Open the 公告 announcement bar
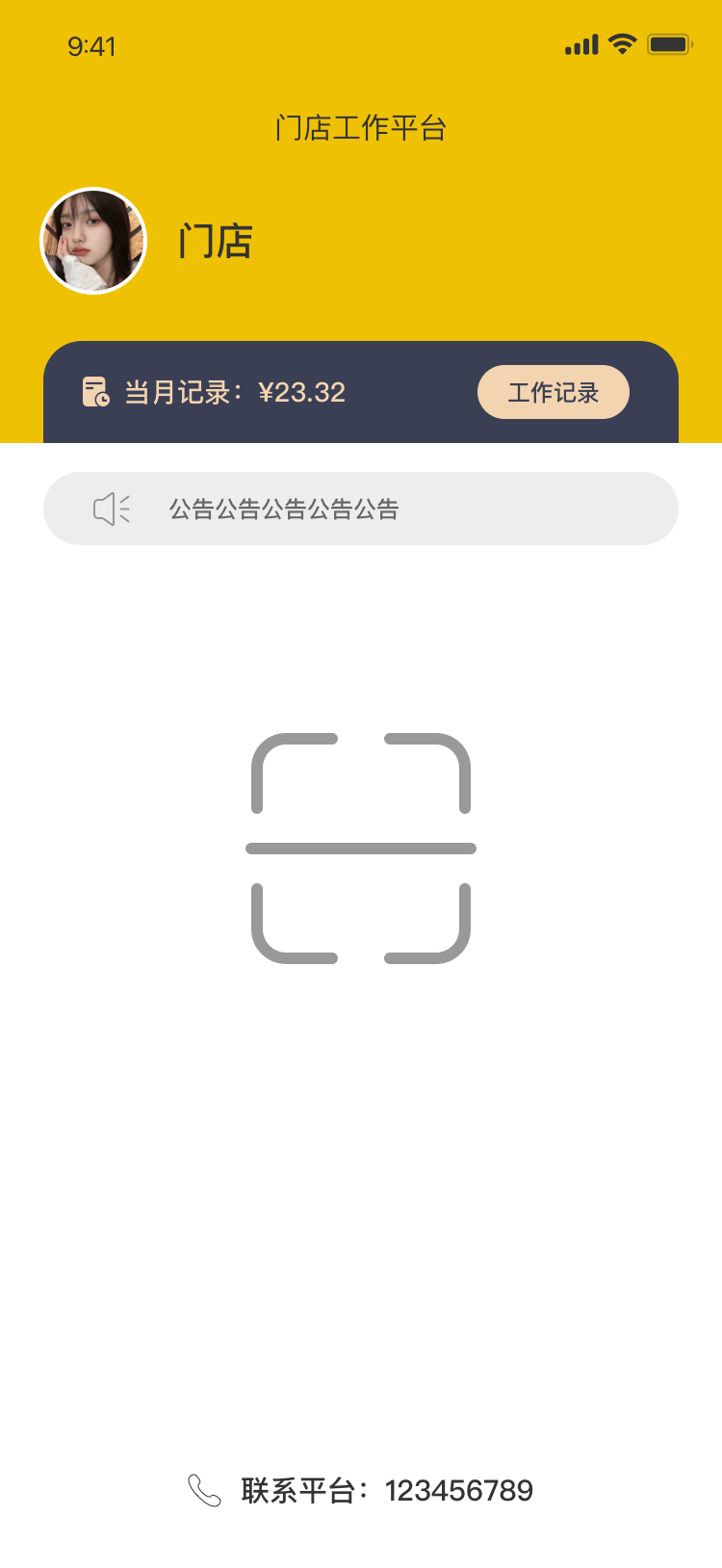 click(x=361, y=509)
